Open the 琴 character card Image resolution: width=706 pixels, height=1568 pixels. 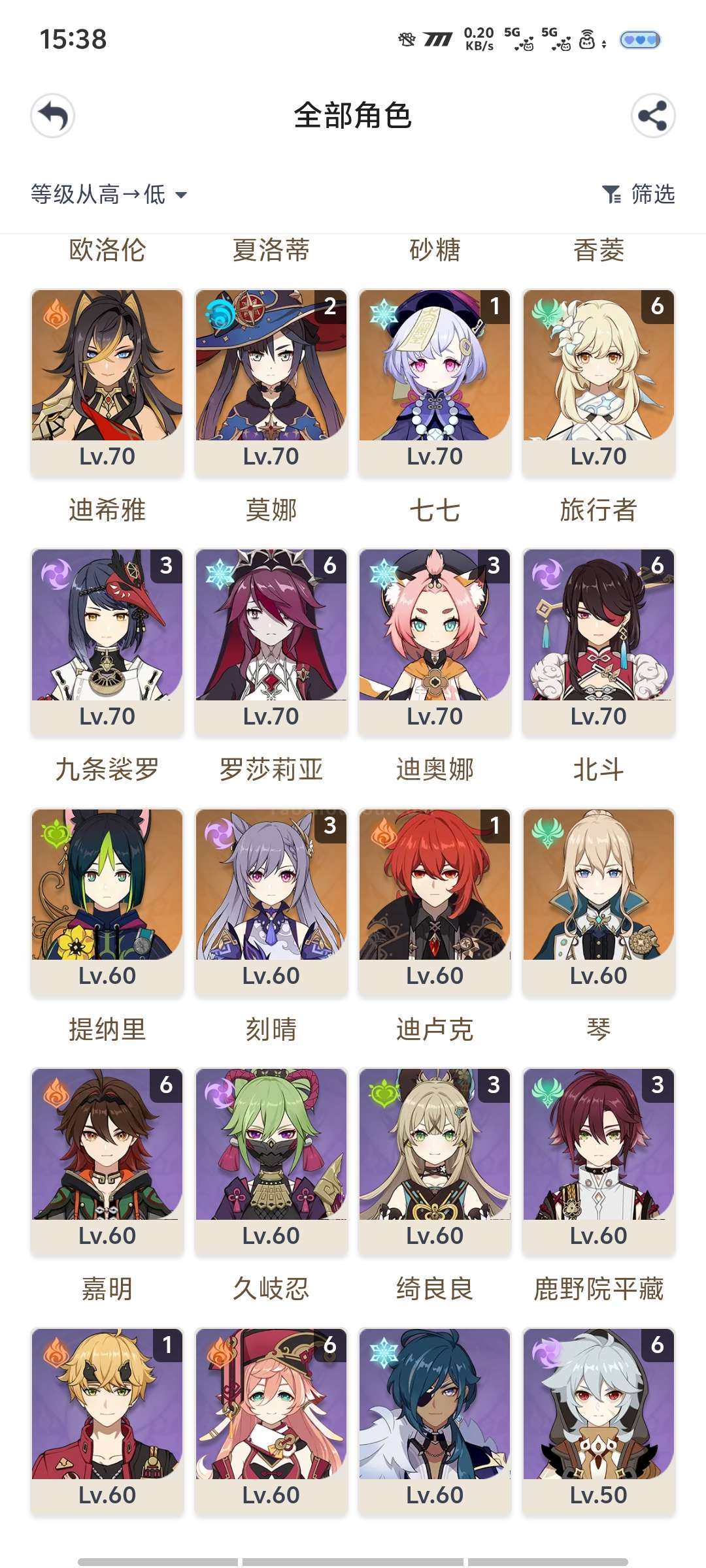click(599, 902)
